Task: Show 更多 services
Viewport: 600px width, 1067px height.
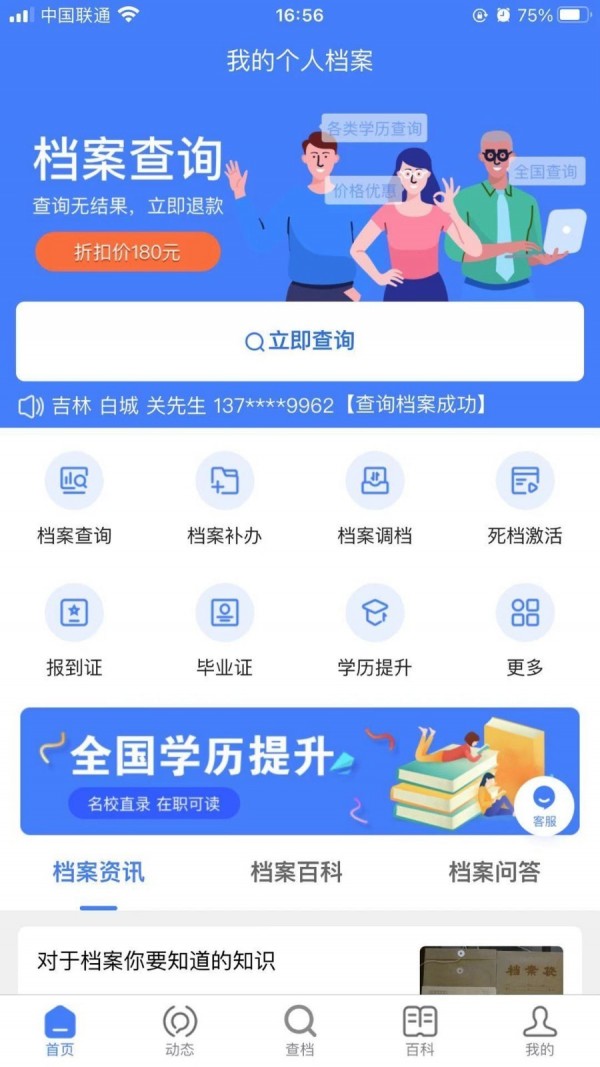Action: click(x=524, y=630)
